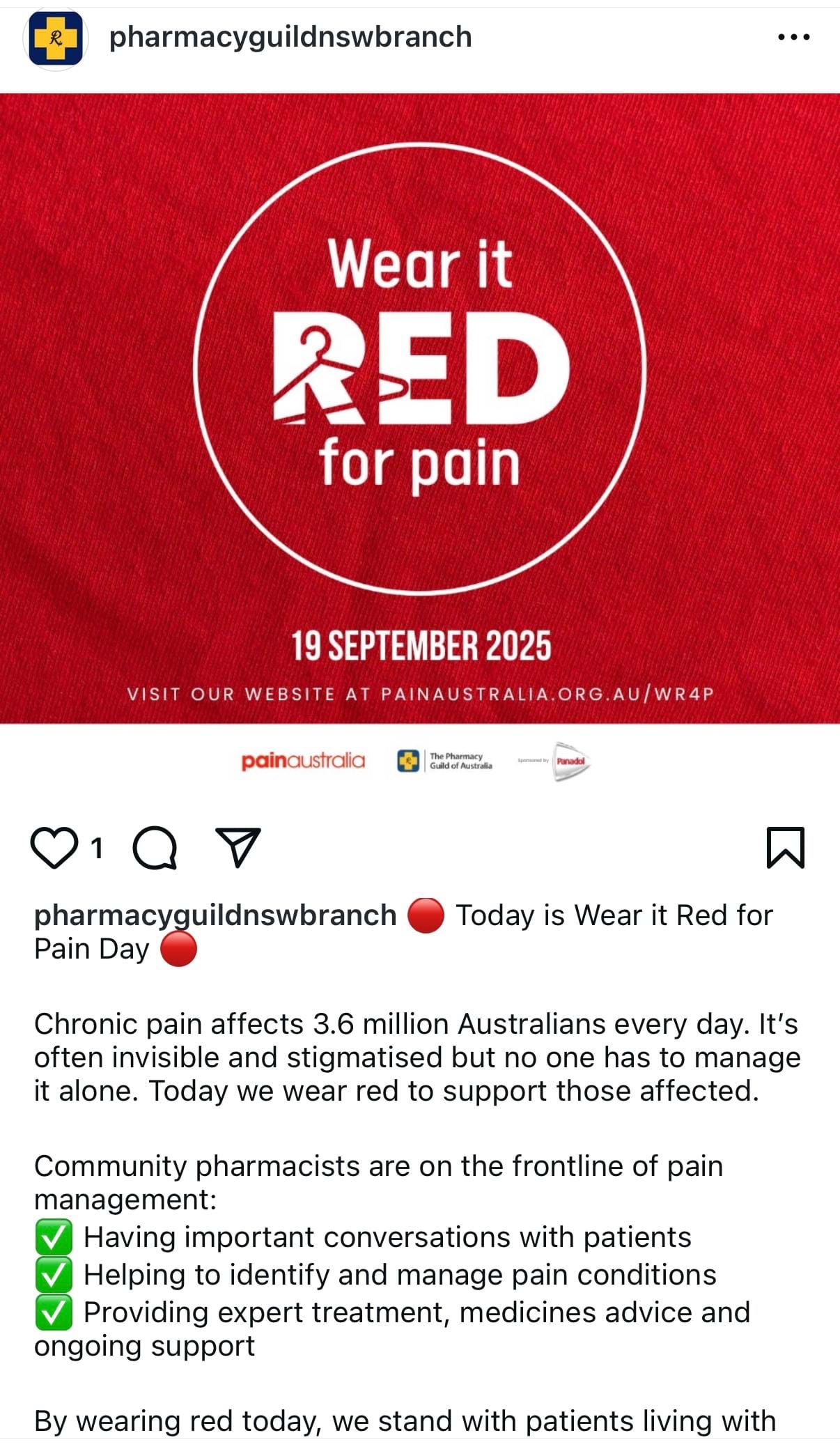The width and height of the screenshot is (840, 1456).
Task: Like this Wear it Red post
Action: (54, 848)
